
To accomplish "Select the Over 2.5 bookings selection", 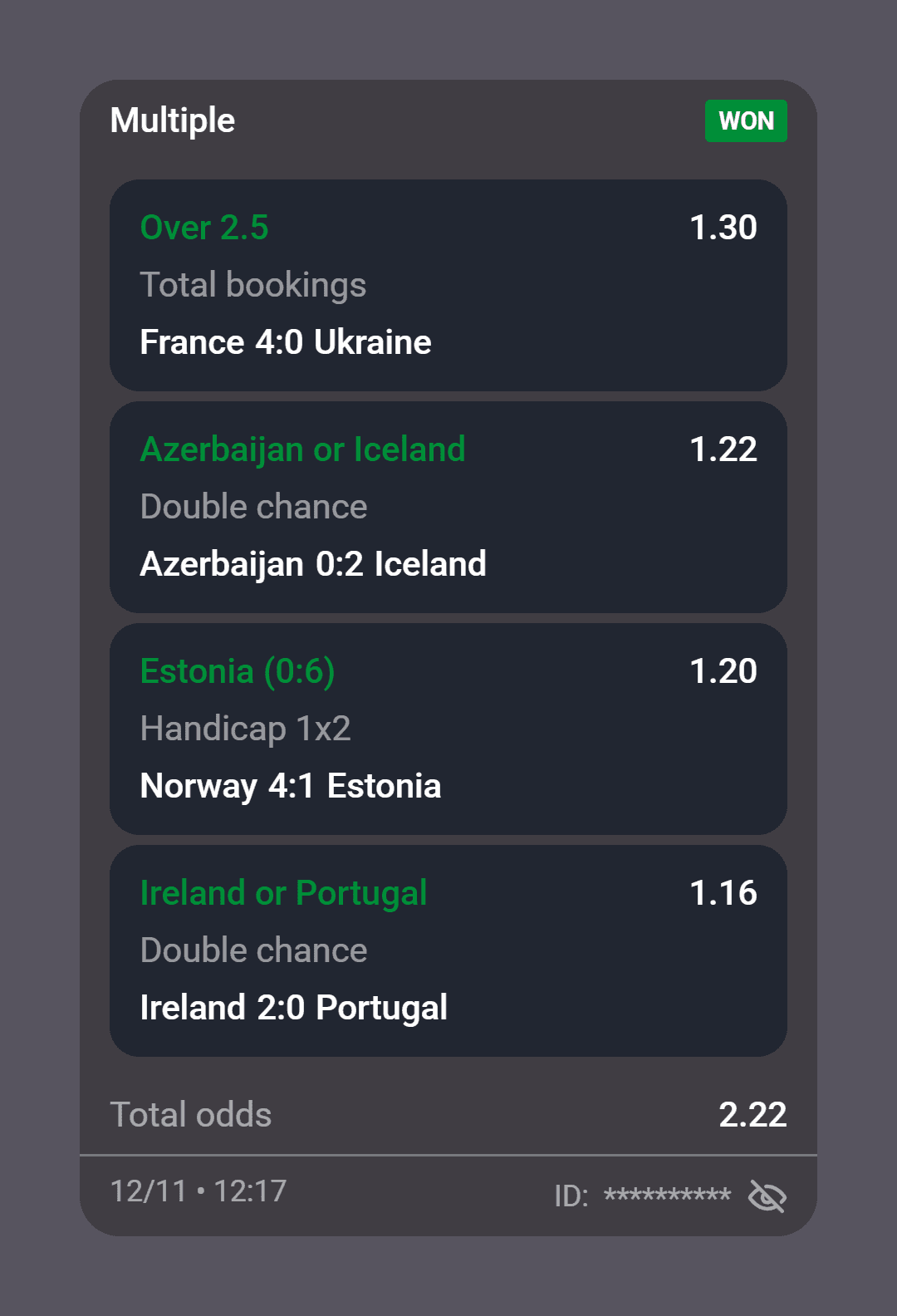I will pos(203,228).
